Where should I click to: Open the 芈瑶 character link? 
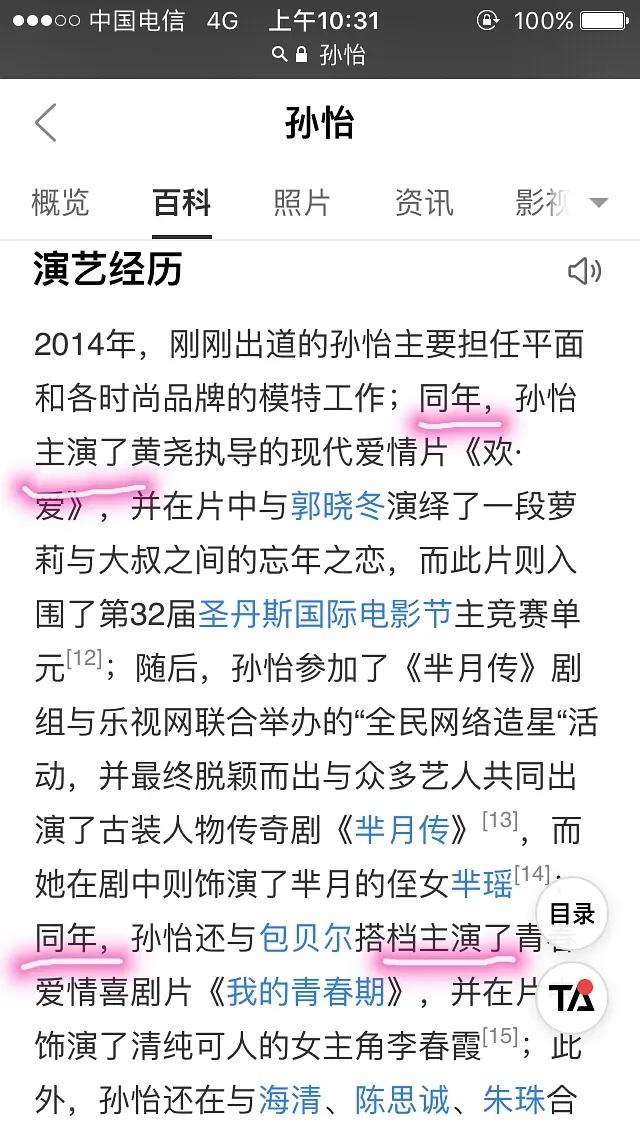coord(482,883)
